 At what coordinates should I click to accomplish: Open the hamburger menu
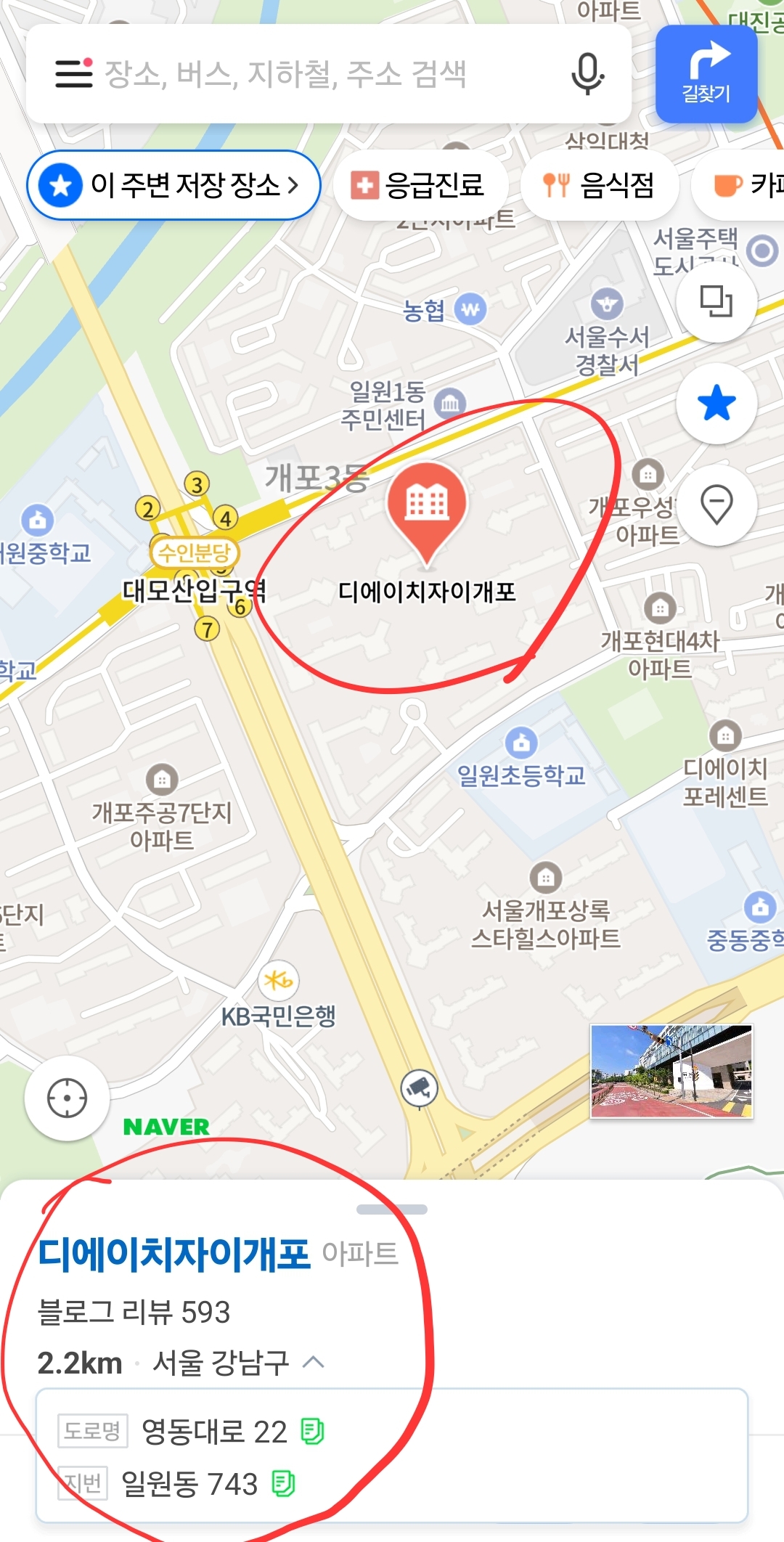click(73, 73)
